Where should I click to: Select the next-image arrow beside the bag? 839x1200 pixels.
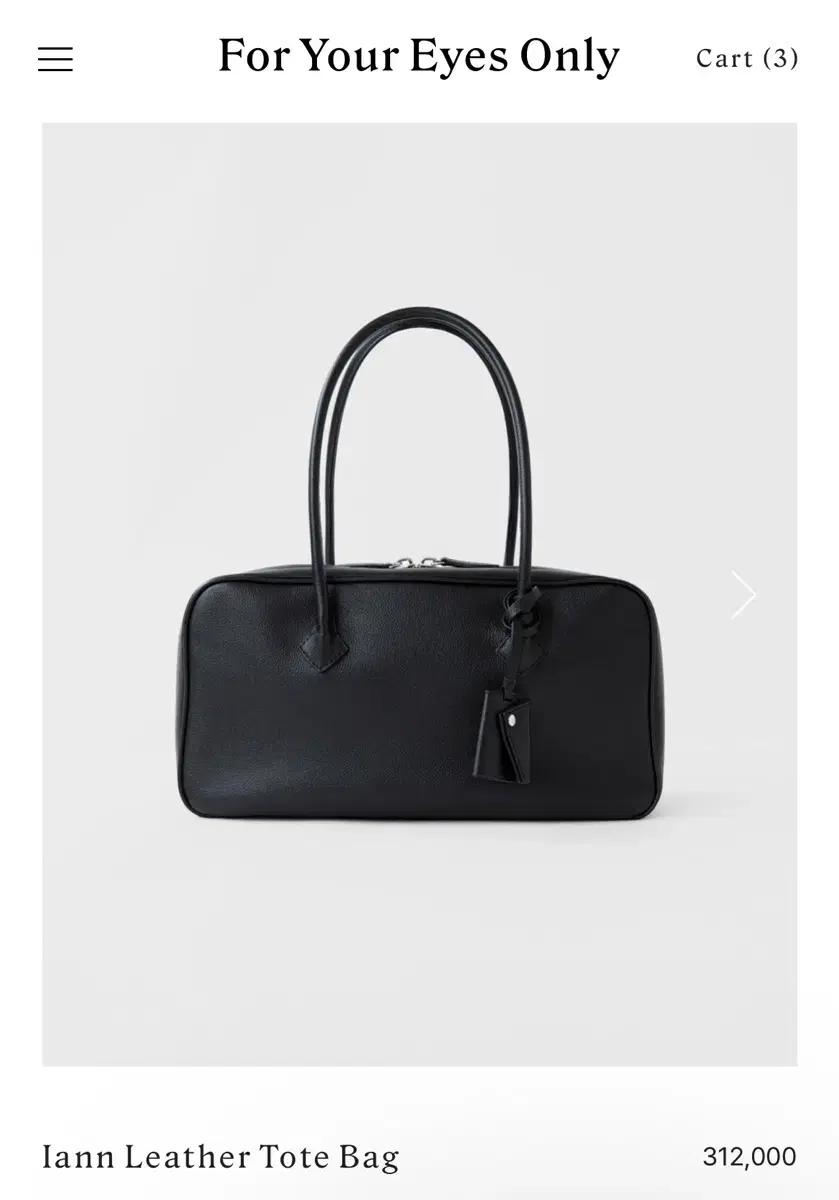[x=744, y=594]
